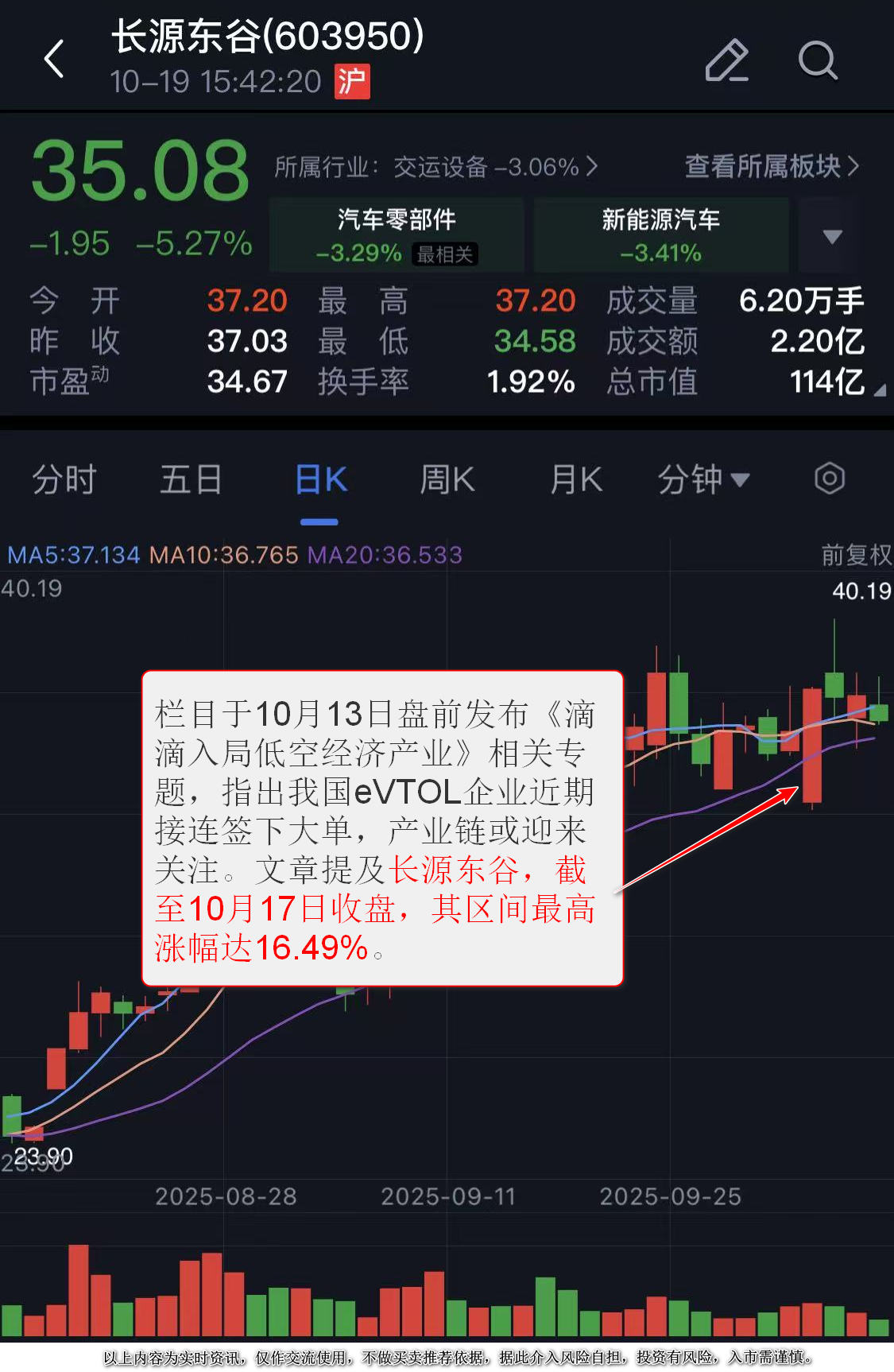The height and width of the screenshot is (1372, 894).
Task: Select the 日K chart tab
Action: 320,480
